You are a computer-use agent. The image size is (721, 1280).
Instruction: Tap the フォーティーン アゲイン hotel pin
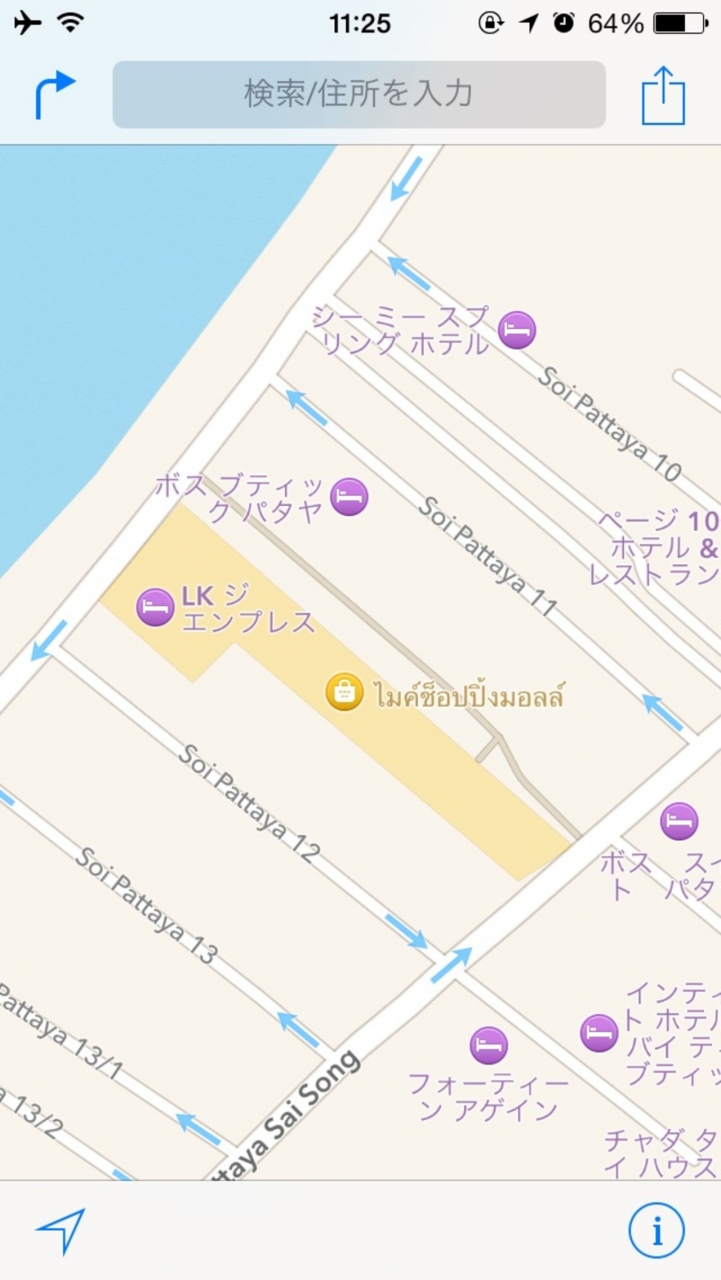click(x=488, y=1046)
